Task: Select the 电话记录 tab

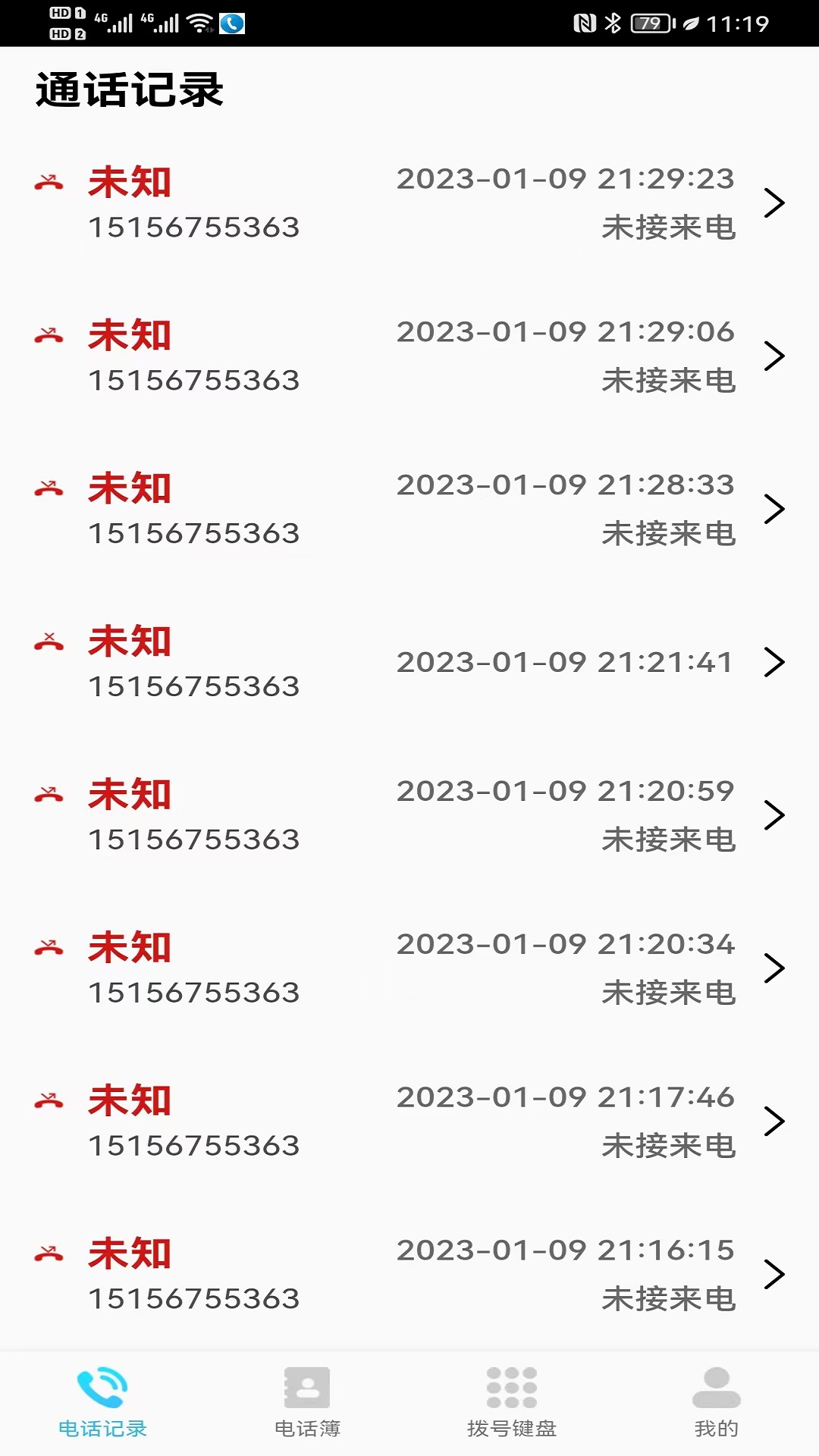Action: pos(102,1403)
